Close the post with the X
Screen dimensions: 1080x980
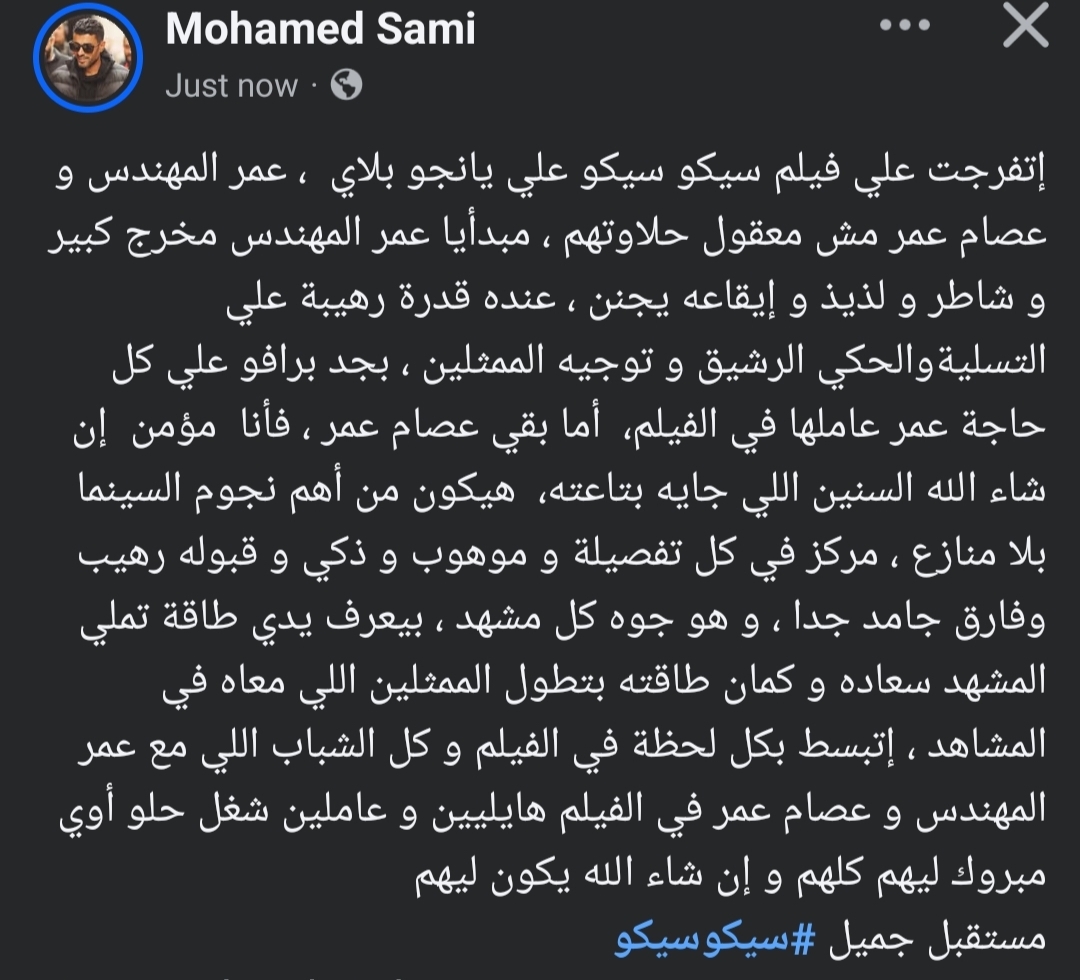tap(1025, 25)
